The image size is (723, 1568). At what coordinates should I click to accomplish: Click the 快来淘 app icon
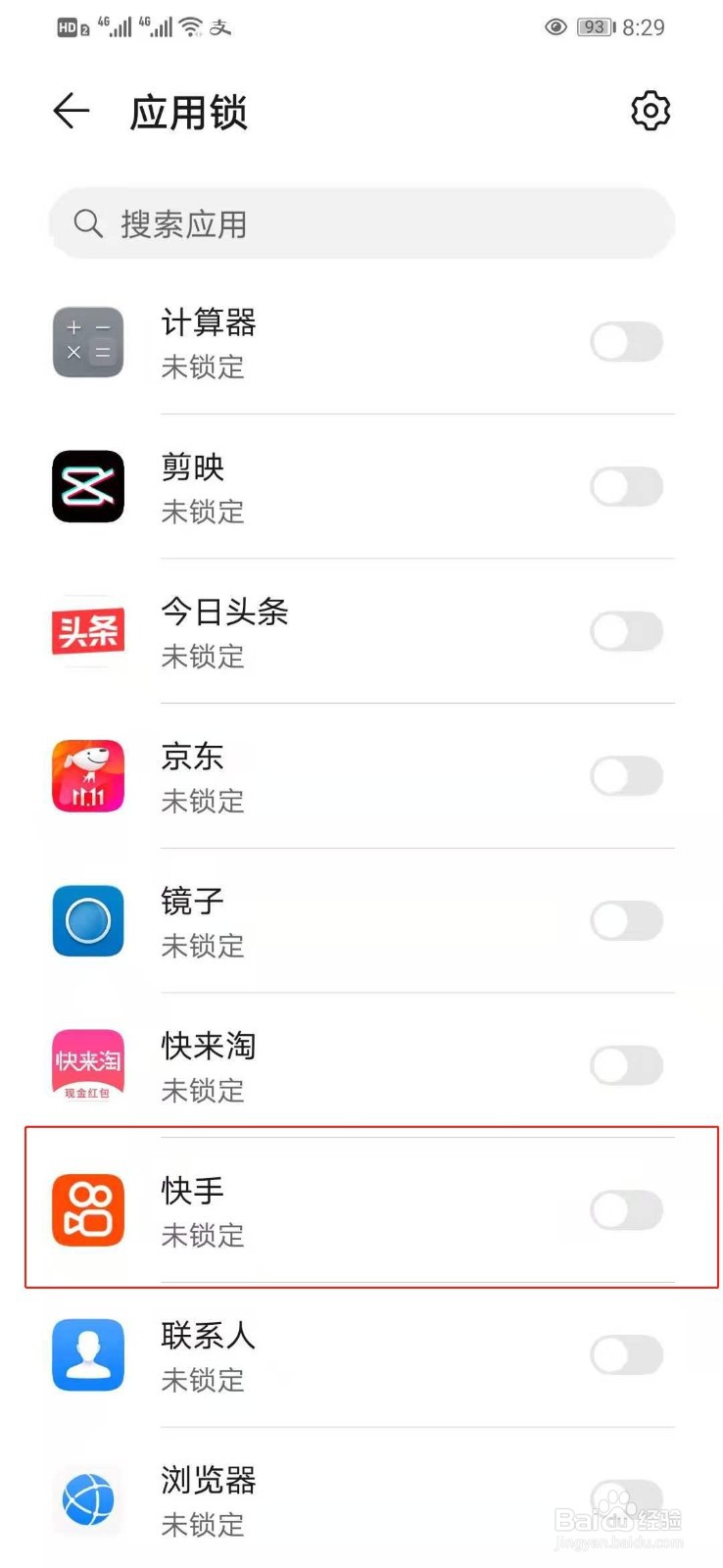[87, 1065]
